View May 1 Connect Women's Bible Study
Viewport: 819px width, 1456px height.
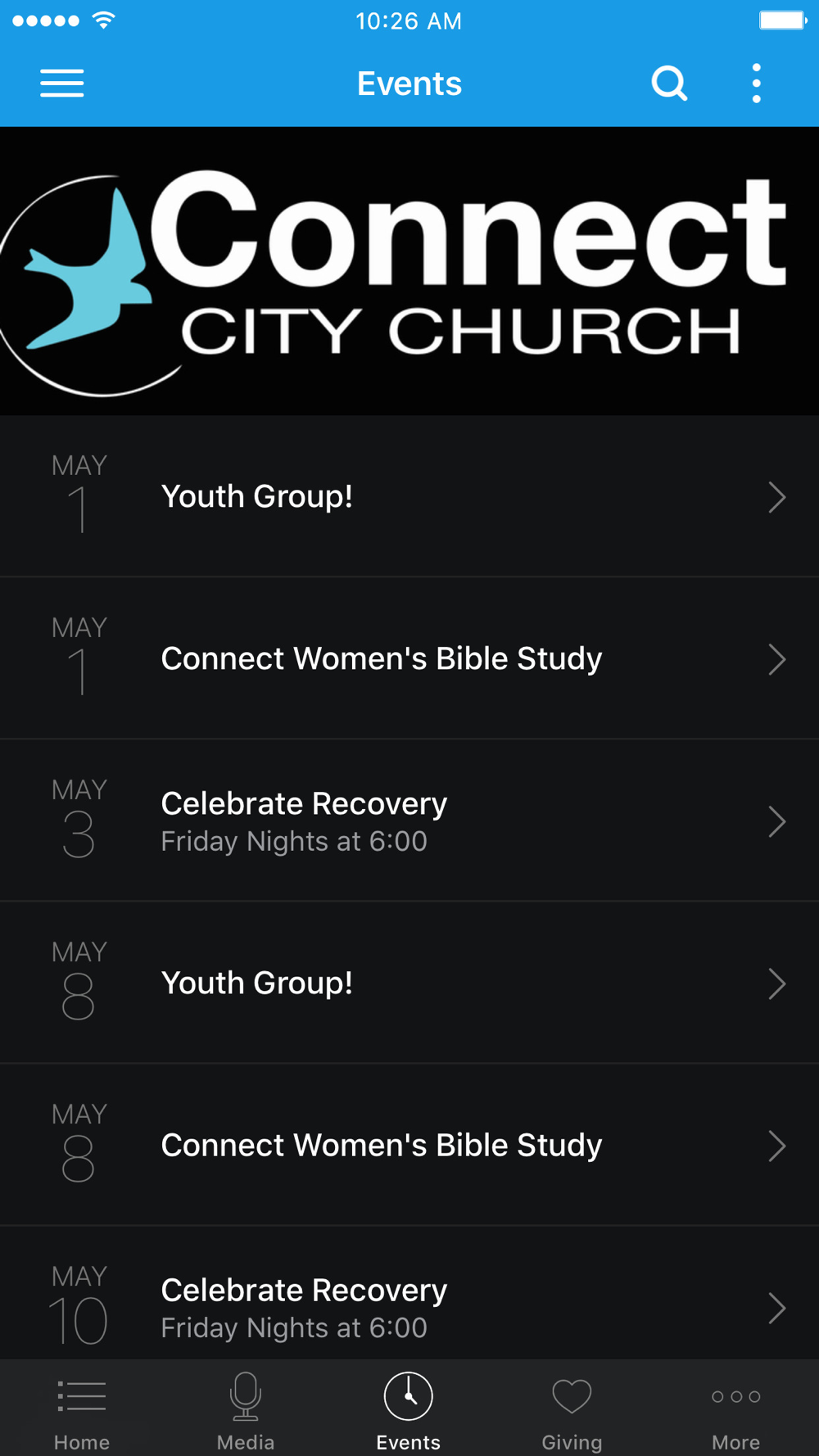pos(409,658)
